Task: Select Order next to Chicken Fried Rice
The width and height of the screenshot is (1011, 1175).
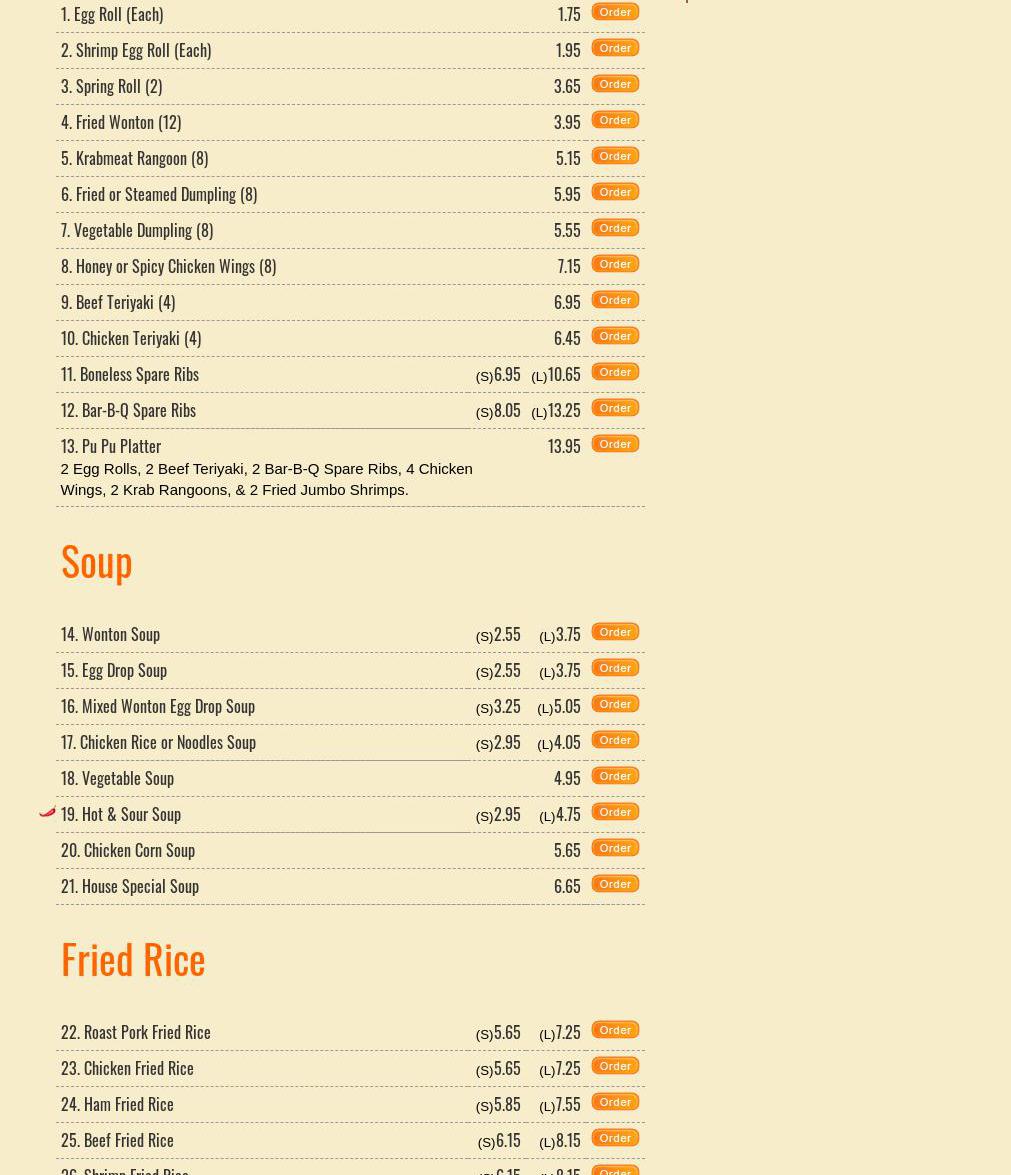Action: coord(615,1066)
